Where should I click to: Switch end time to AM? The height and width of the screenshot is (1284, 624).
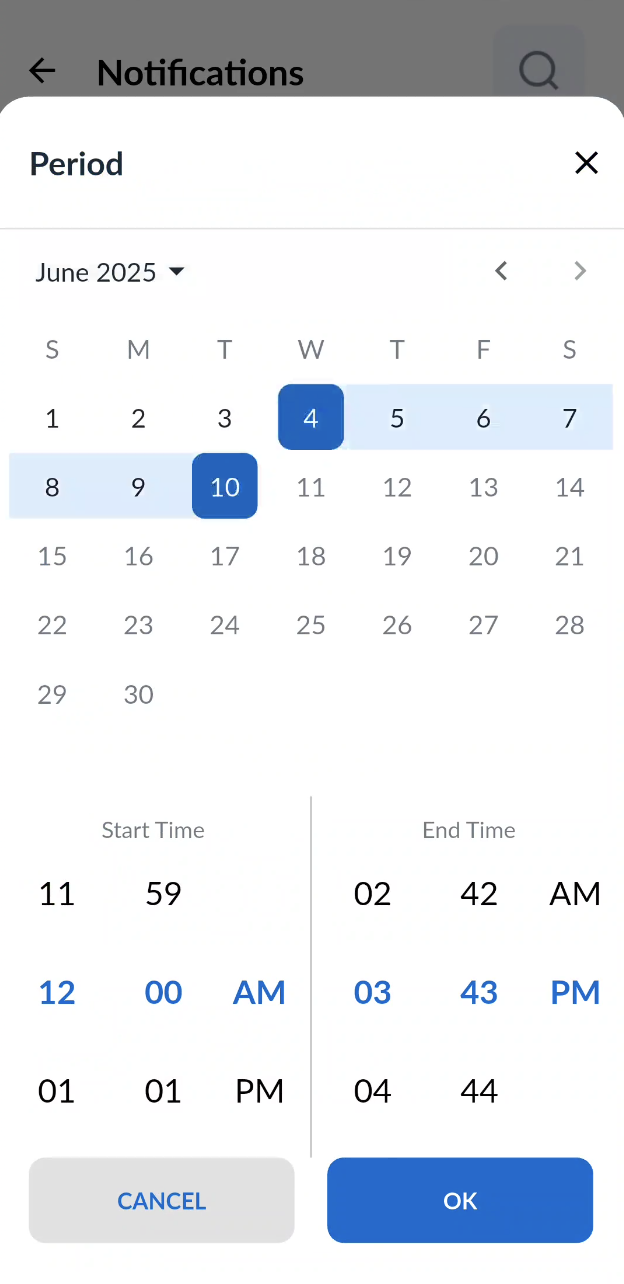(x=575, y=893)
